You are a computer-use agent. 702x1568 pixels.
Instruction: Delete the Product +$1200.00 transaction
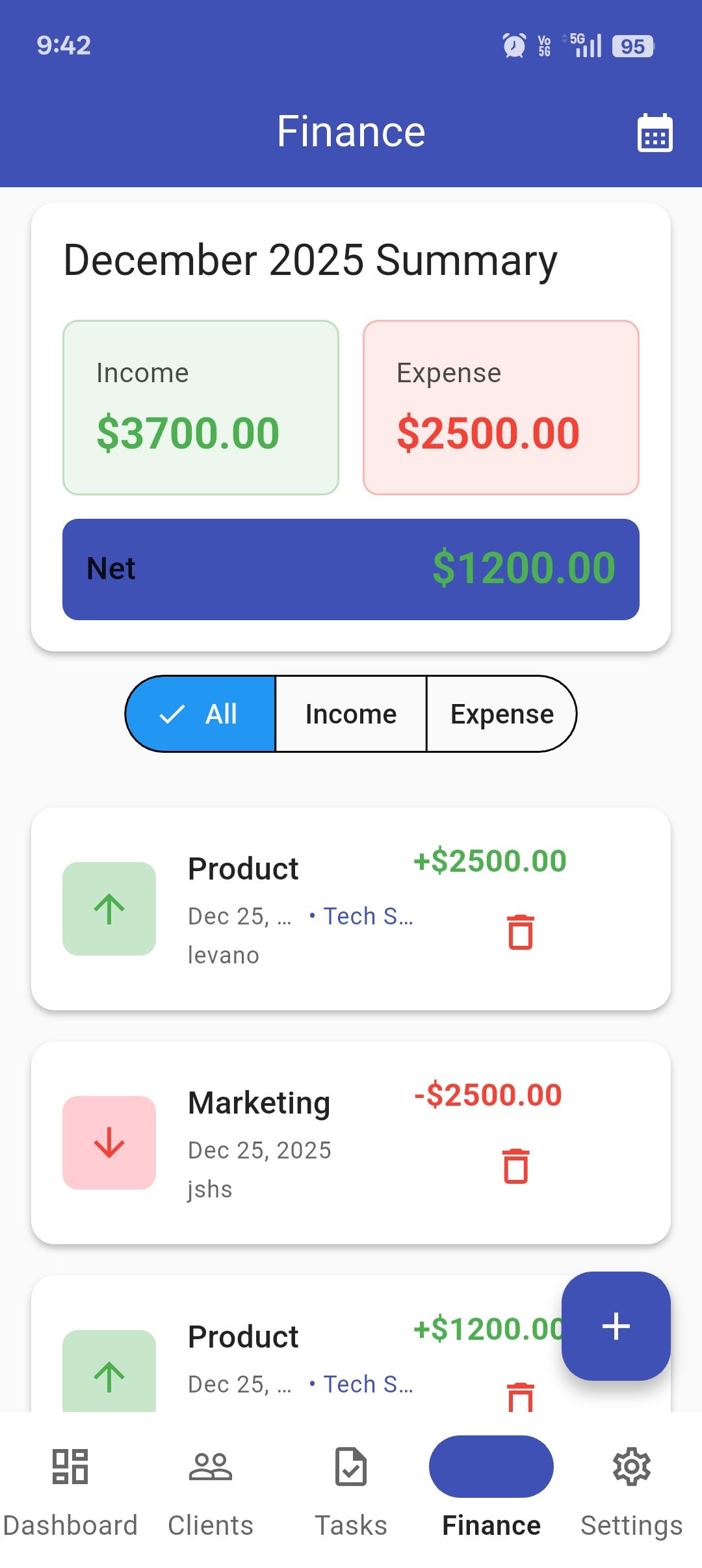521,1396
